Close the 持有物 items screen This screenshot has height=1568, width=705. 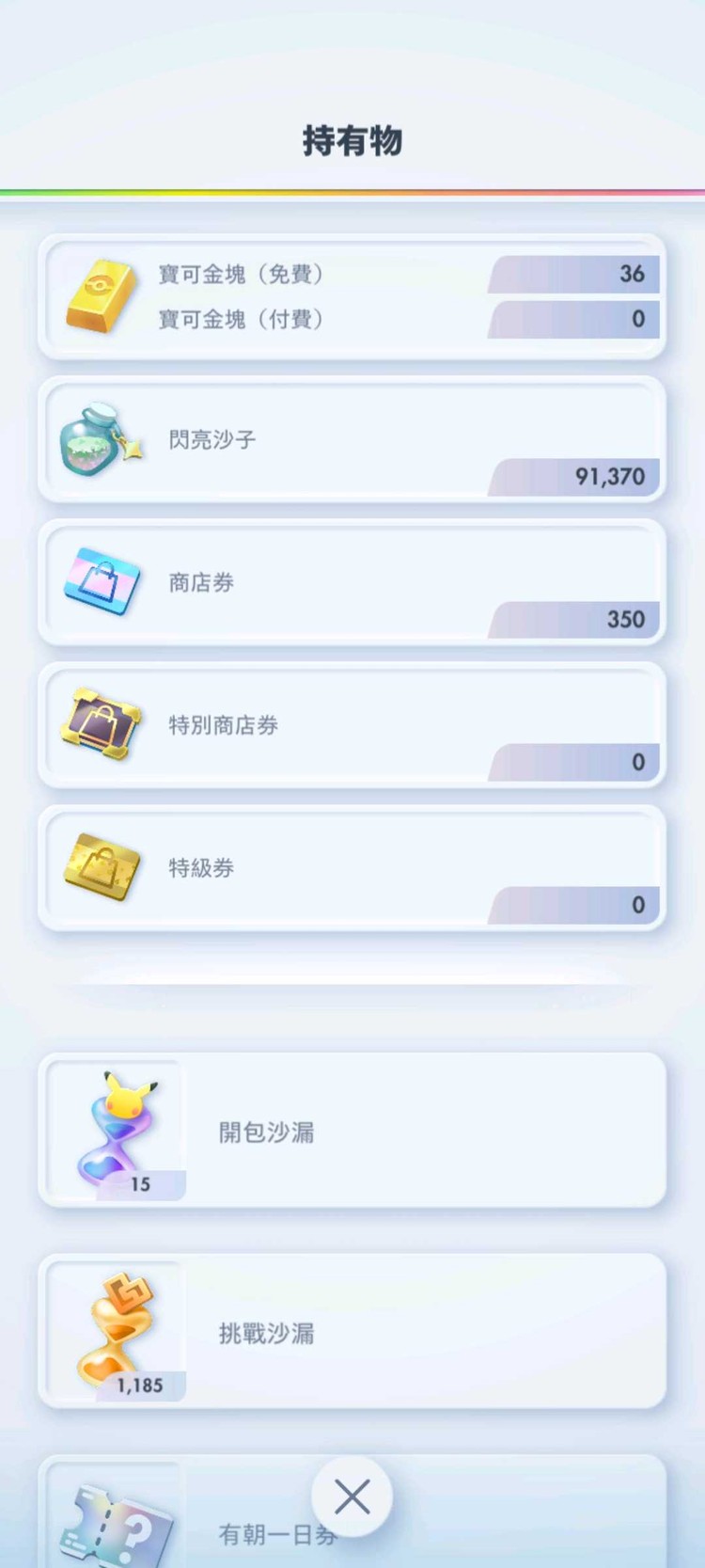point(352,1497)
